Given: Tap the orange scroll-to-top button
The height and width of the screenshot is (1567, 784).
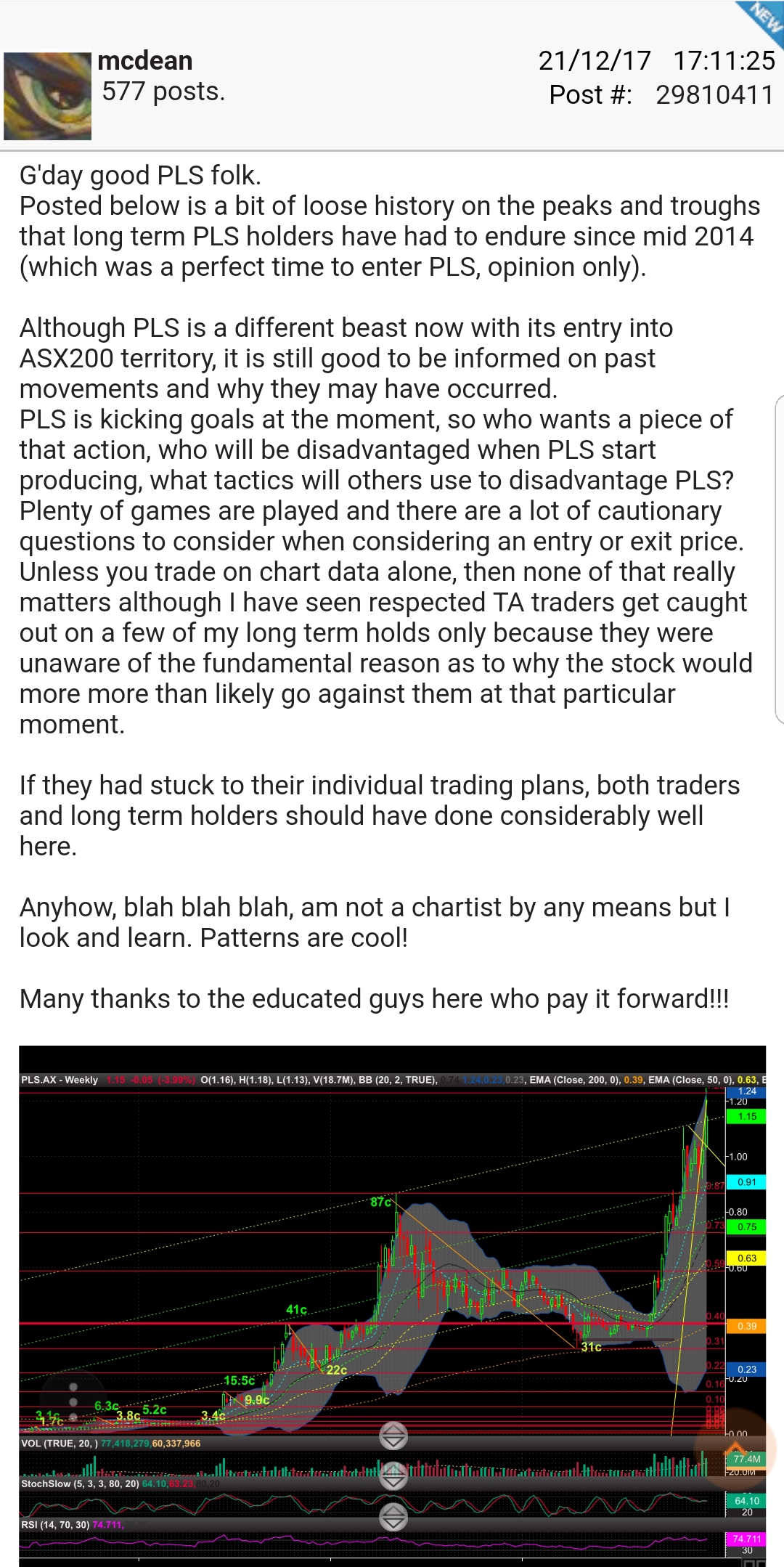Looking at the screenshot, I should (x=735, y=1447).
